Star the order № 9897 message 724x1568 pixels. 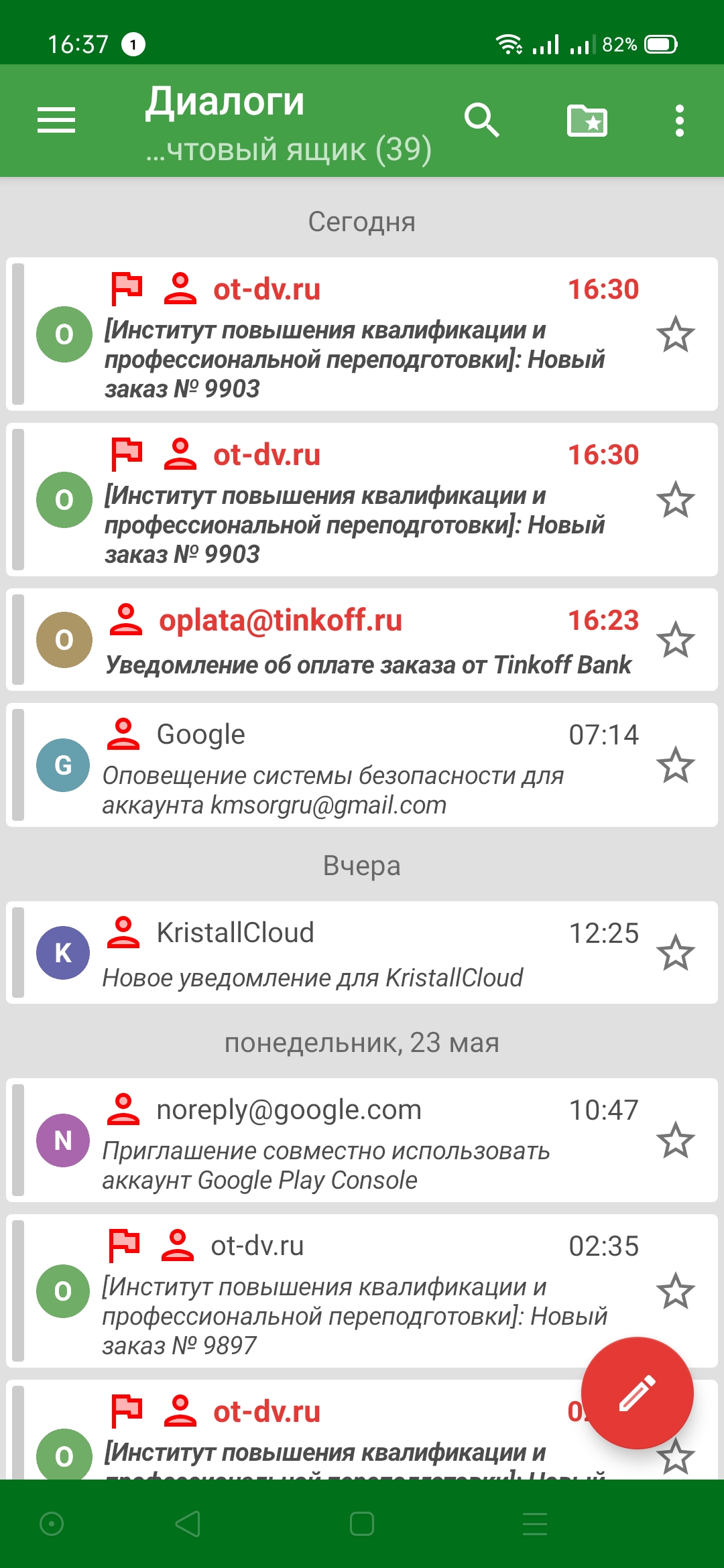click(x=675, y=1291)
